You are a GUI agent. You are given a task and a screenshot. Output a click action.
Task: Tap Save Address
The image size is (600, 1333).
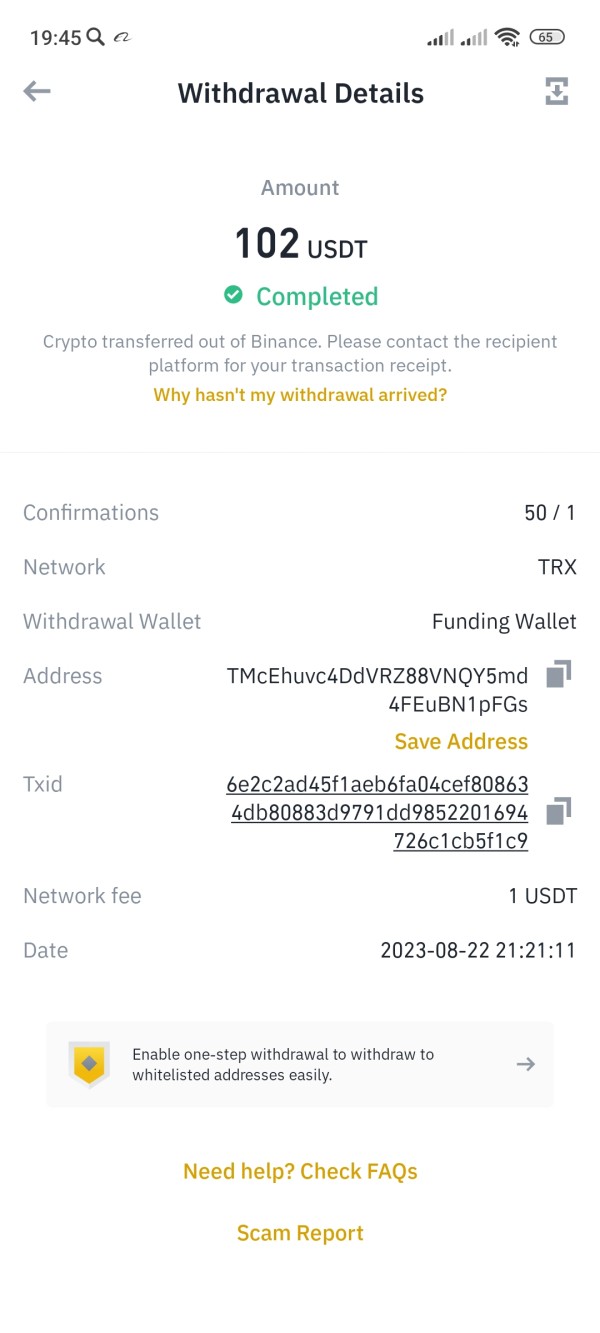pos(461,741)
